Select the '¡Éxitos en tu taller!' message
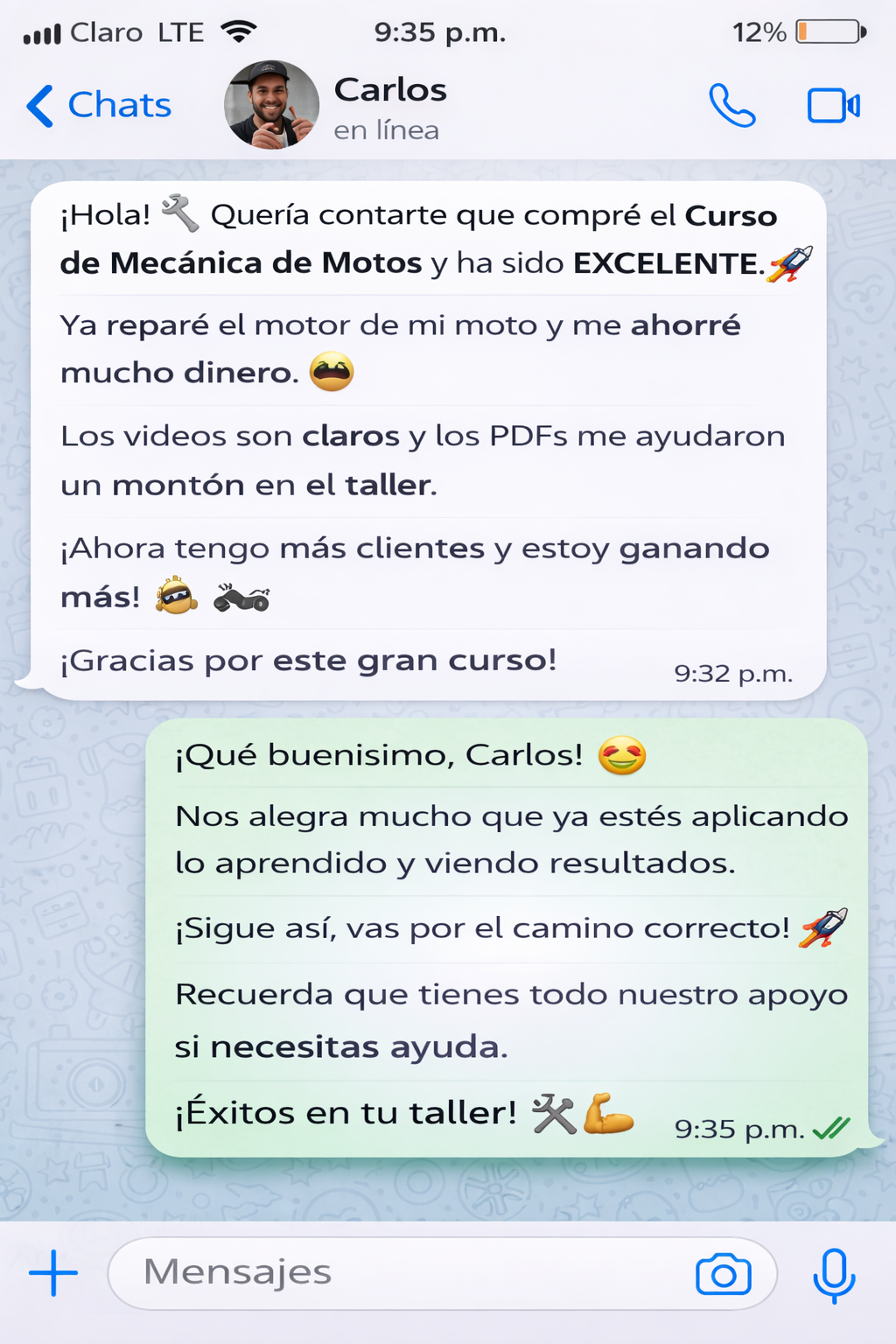Viewport: 896px width, 1344px height. pyautogui.click(x=350, y=1112)
